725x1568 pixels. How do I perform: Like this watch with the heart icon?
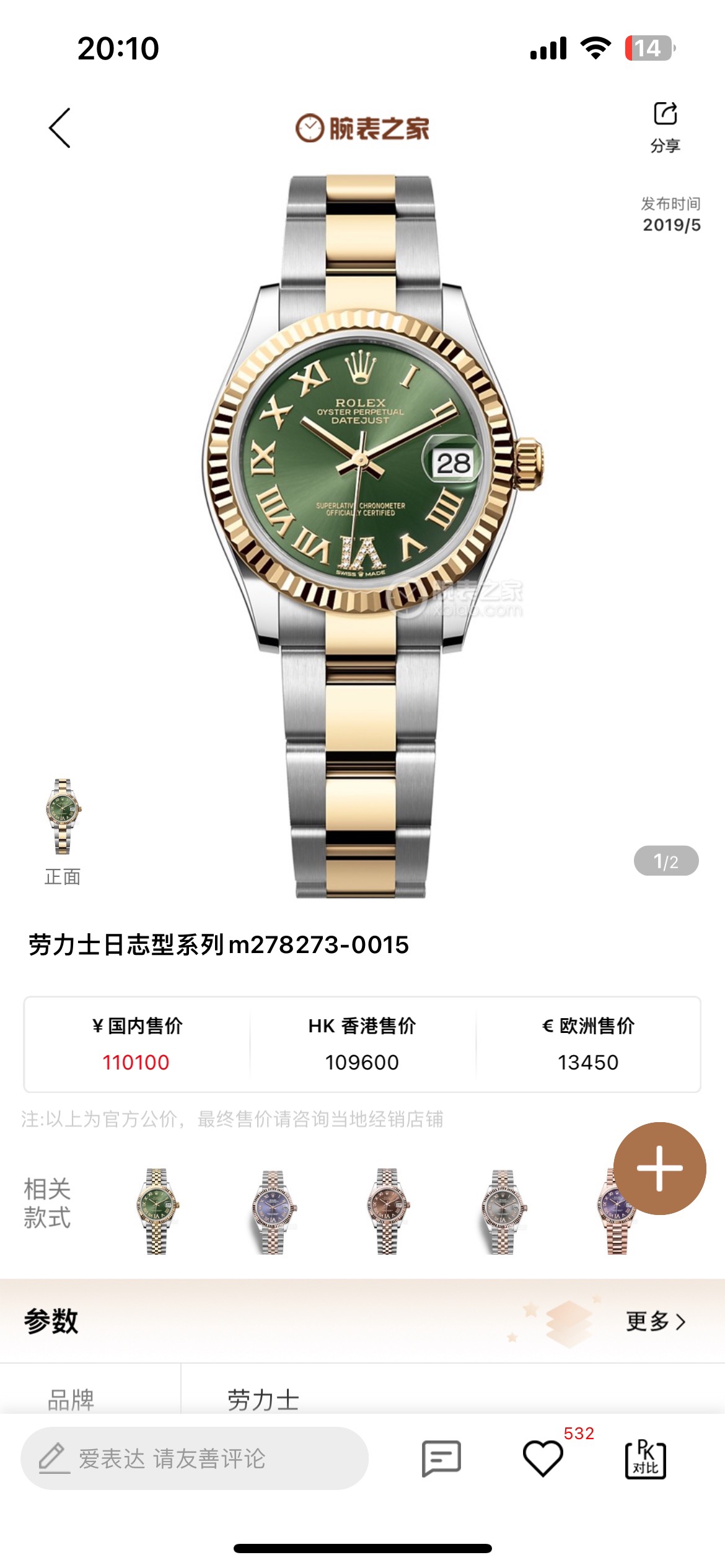point(543,1458)
